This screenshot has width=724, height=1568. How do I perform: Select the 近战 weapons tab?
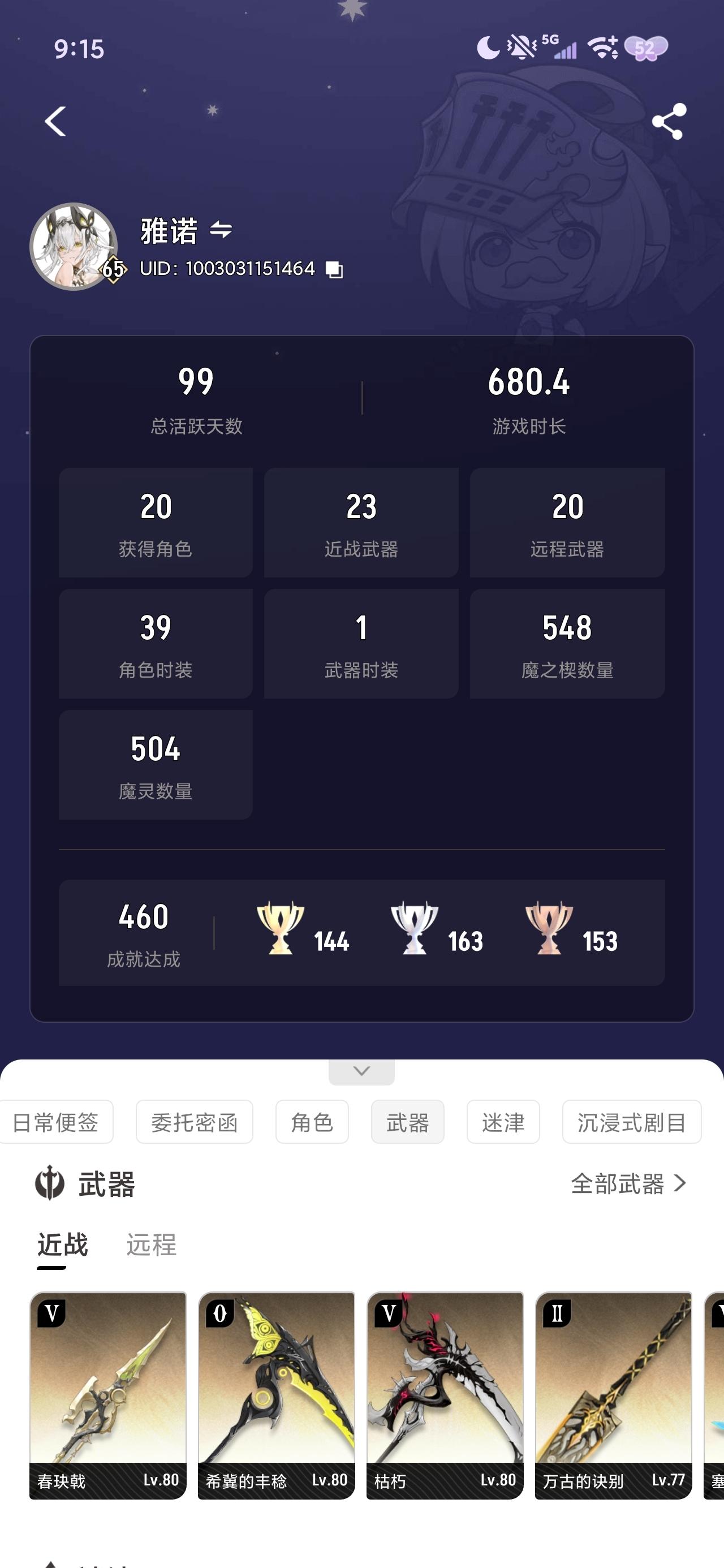point(63,1245)
